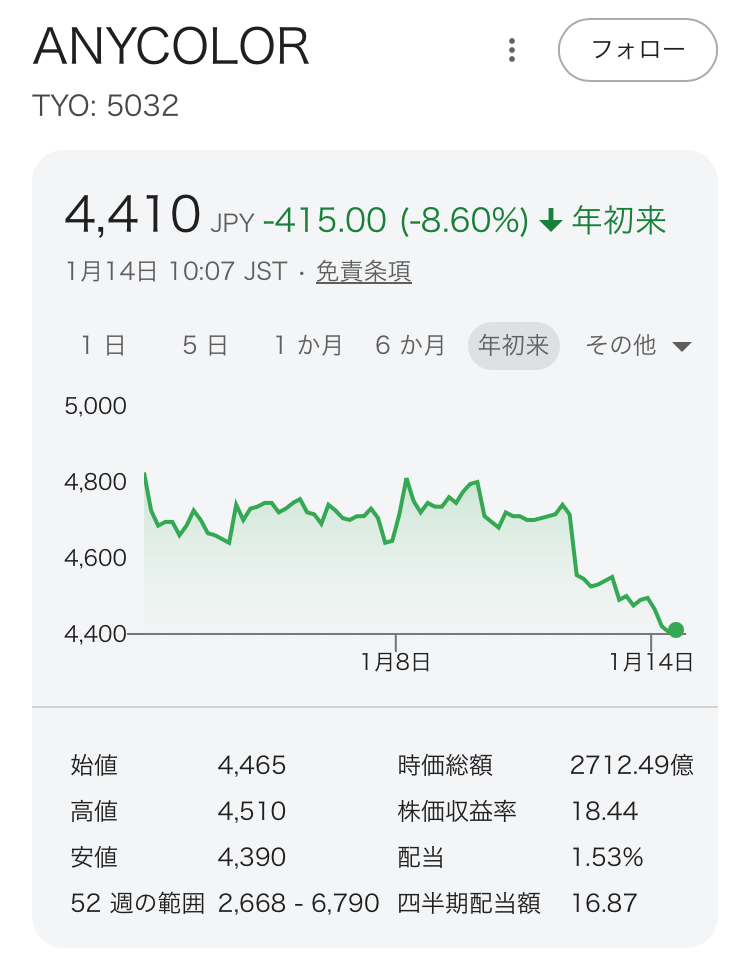Switch chart to 1 日 range
Screen dimensions: 750x969
(x=103, y=346)
